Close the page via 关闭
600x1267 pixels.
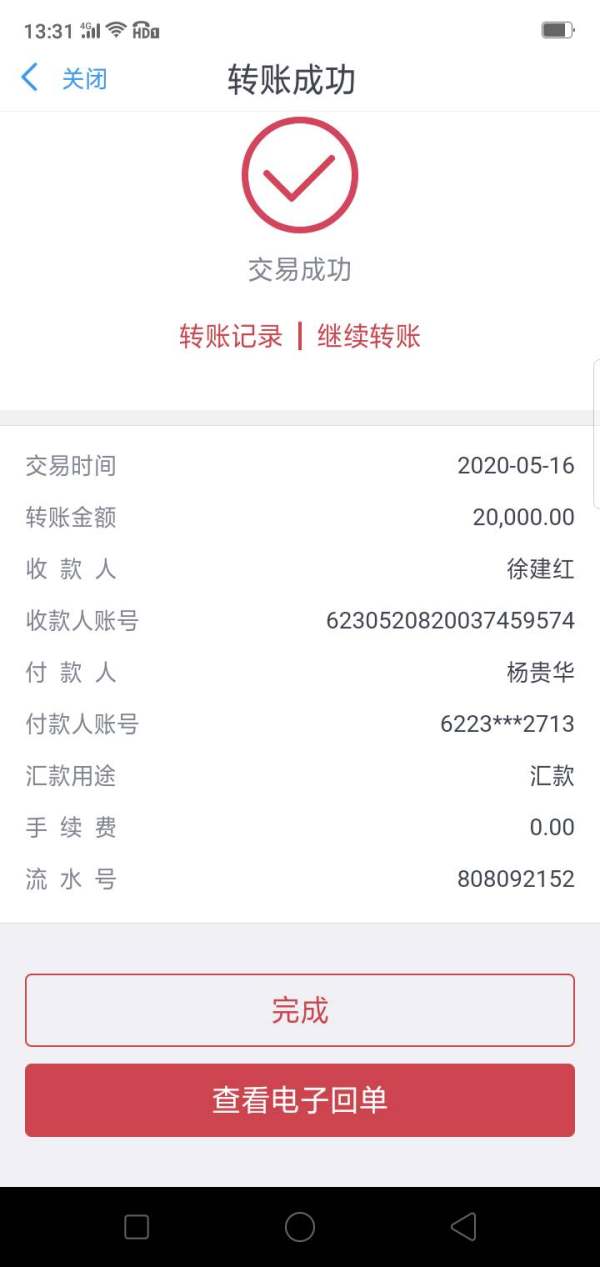pyautogui.click(x=84, y=79)
